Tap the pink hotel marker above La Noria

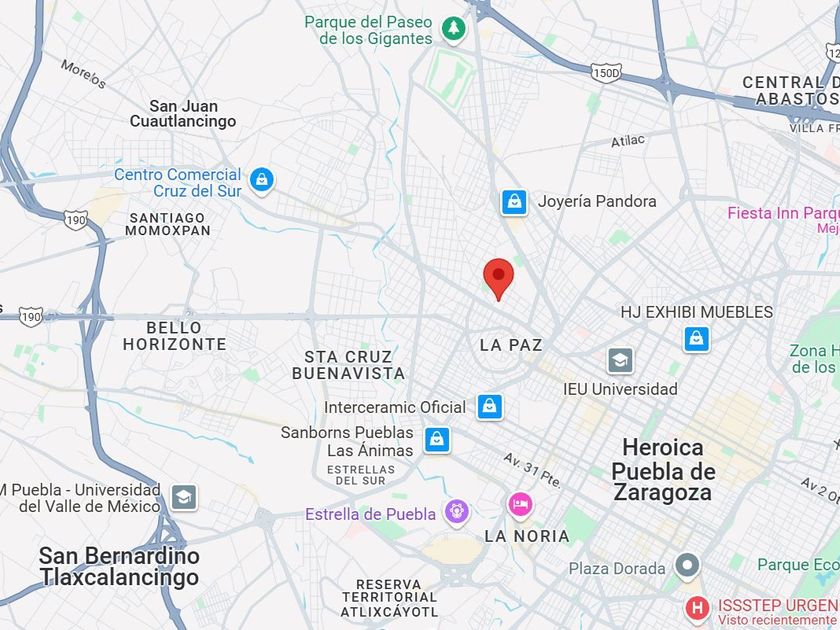(x=520, y=505)
